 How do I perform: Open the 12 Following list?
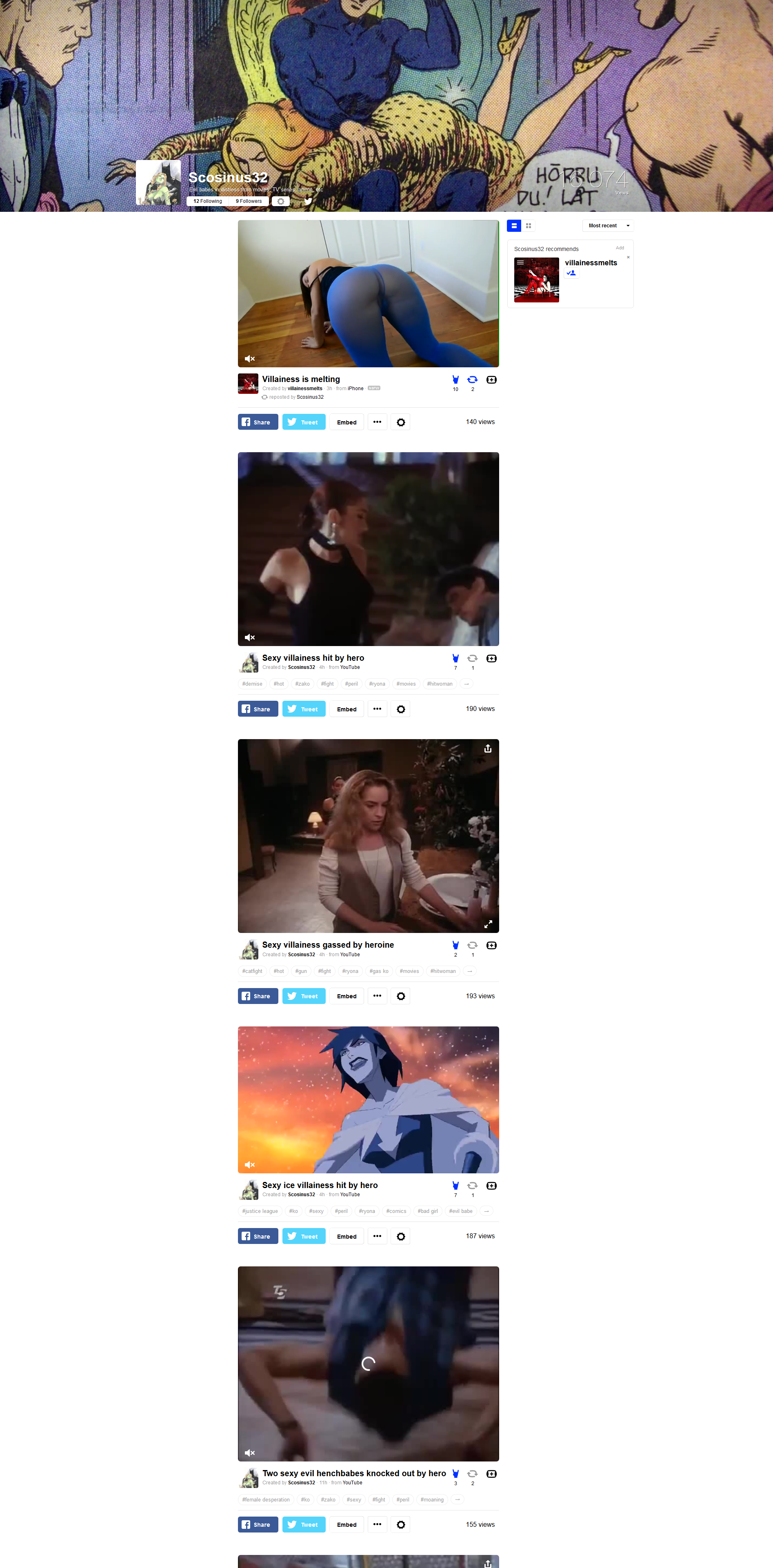click(x=208, y=202)
